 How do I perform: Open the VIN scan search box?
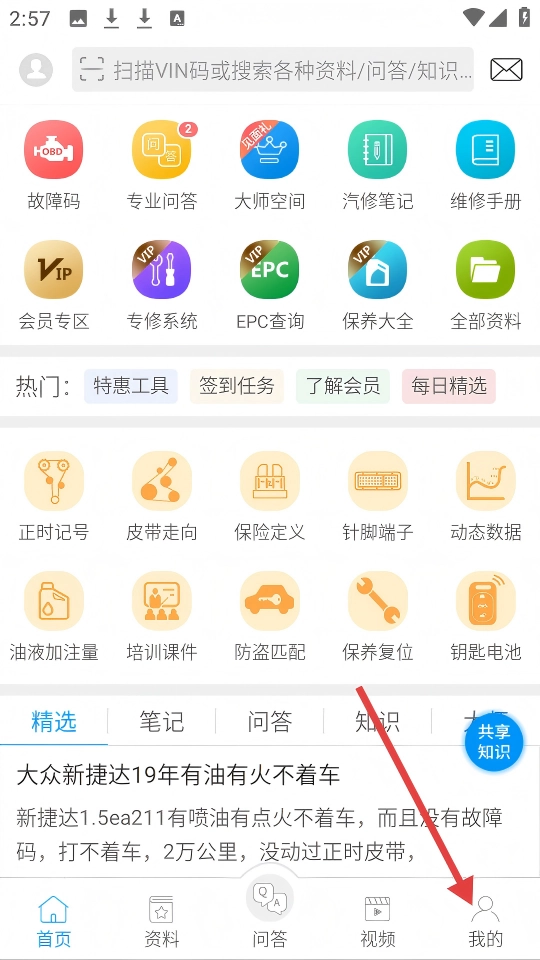273,70
